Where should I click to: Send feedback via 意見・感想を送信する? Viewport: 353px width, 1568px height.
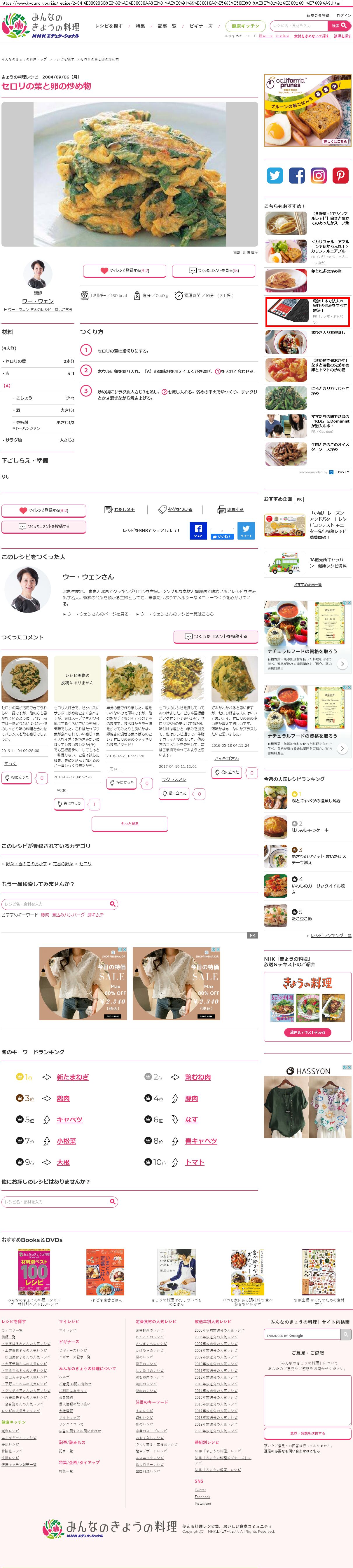pos(307,1433)
